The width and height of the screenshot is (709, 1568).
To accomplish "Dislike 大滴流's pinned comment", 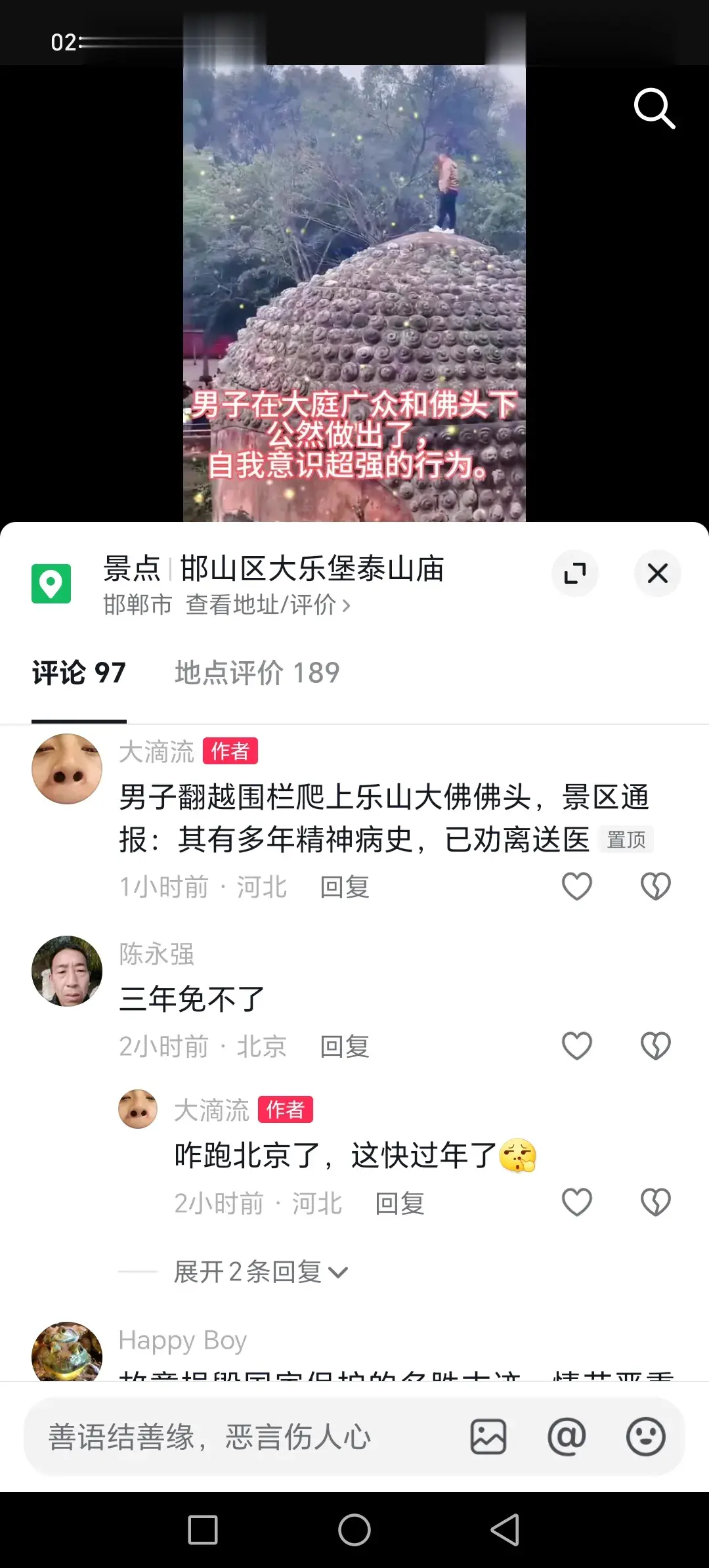I will coord(655,886).
